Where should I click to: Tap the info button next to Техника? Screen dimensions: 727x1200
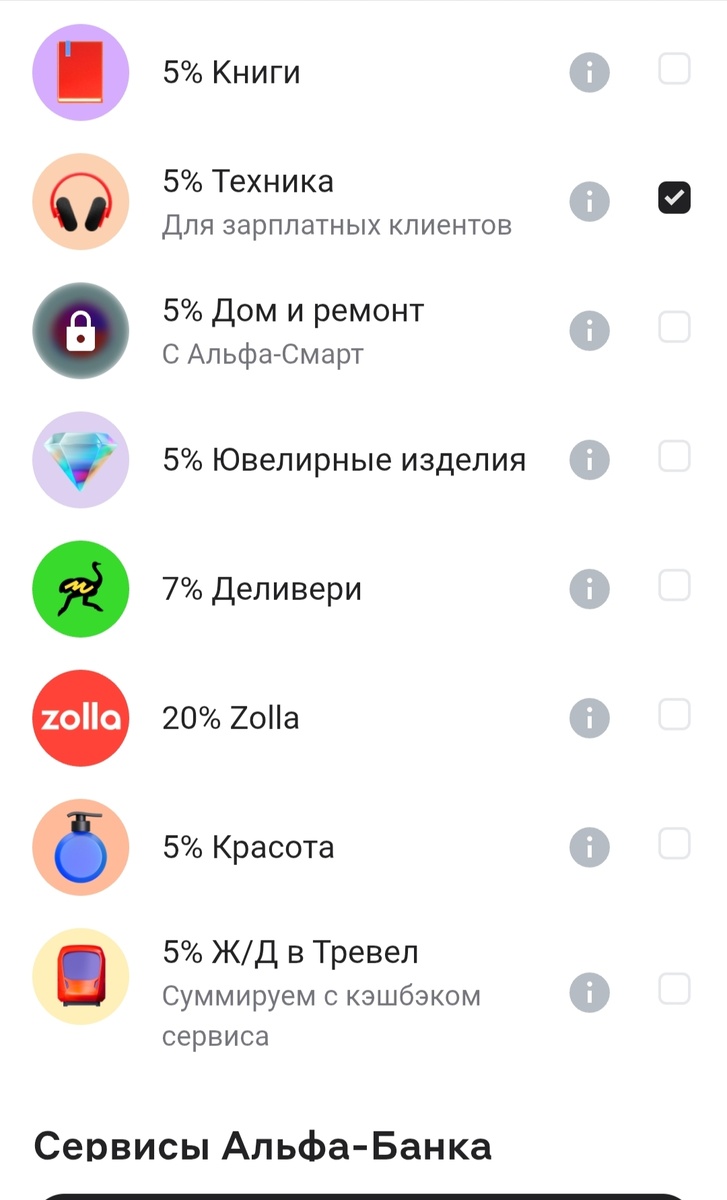[590, 201]
